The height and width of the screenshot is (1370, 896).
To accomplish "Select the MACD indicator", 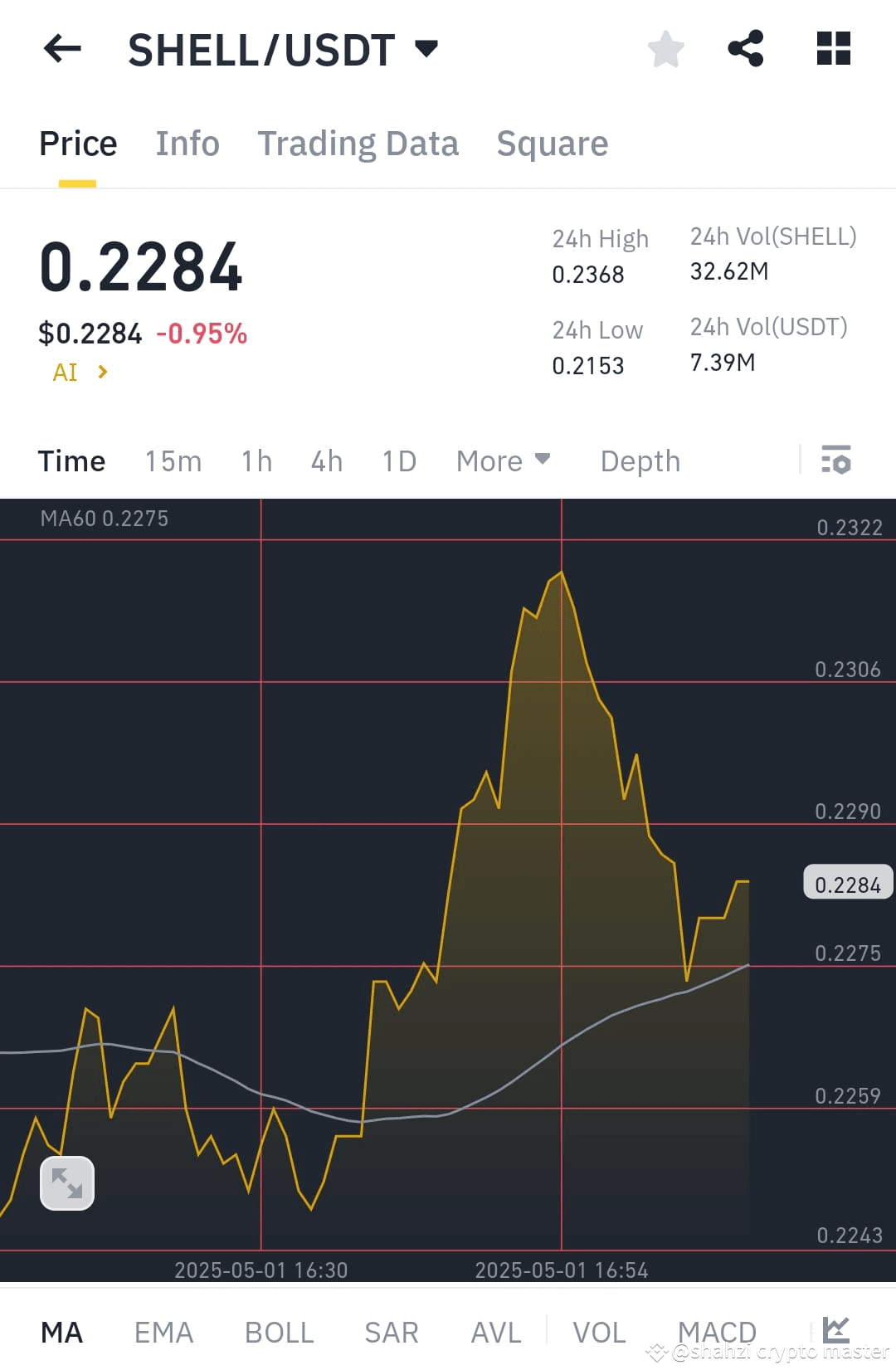I will 717,1330.
